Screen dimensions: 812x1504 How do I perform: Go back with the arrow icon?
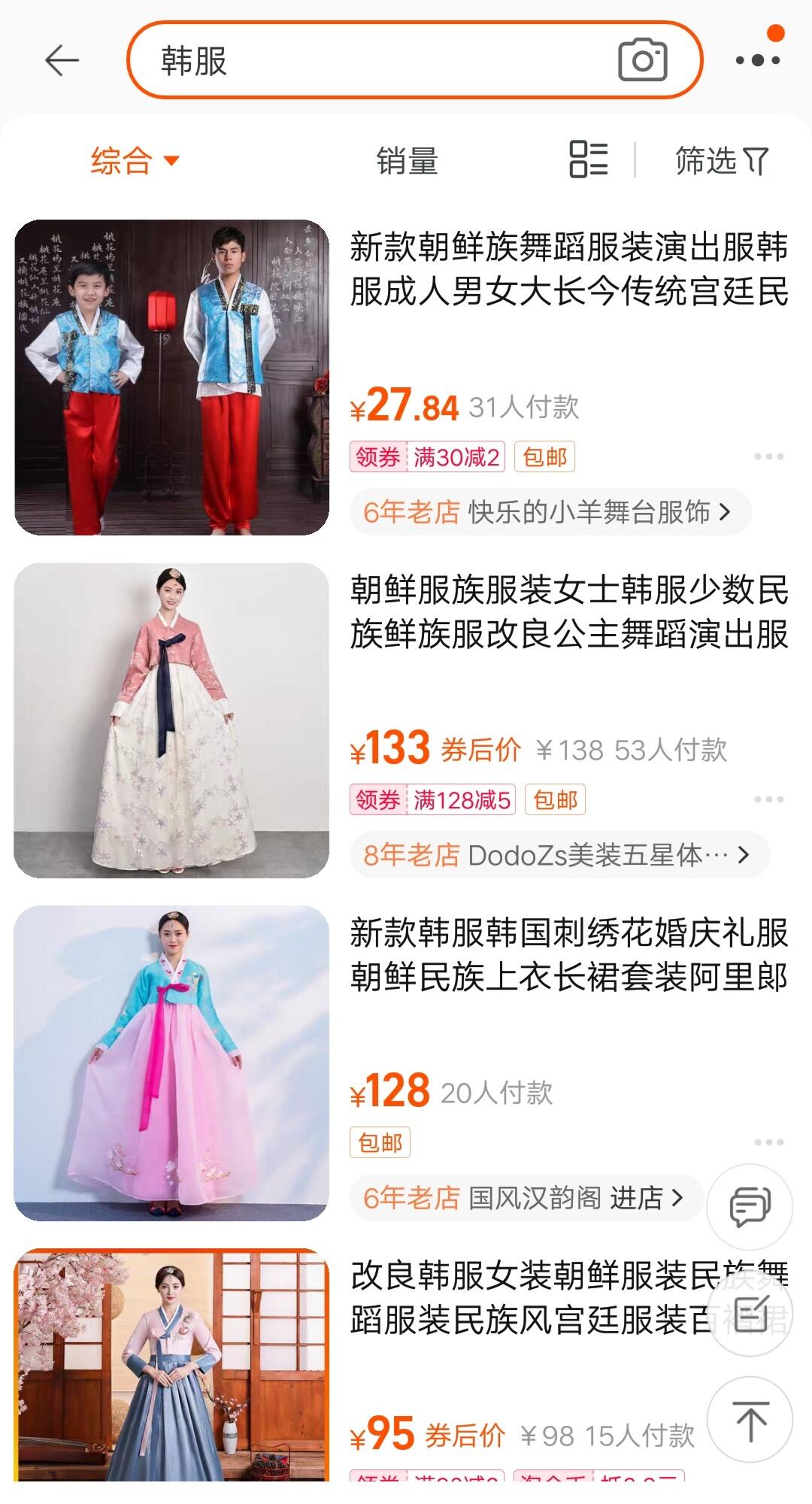[x=62, y=60]
